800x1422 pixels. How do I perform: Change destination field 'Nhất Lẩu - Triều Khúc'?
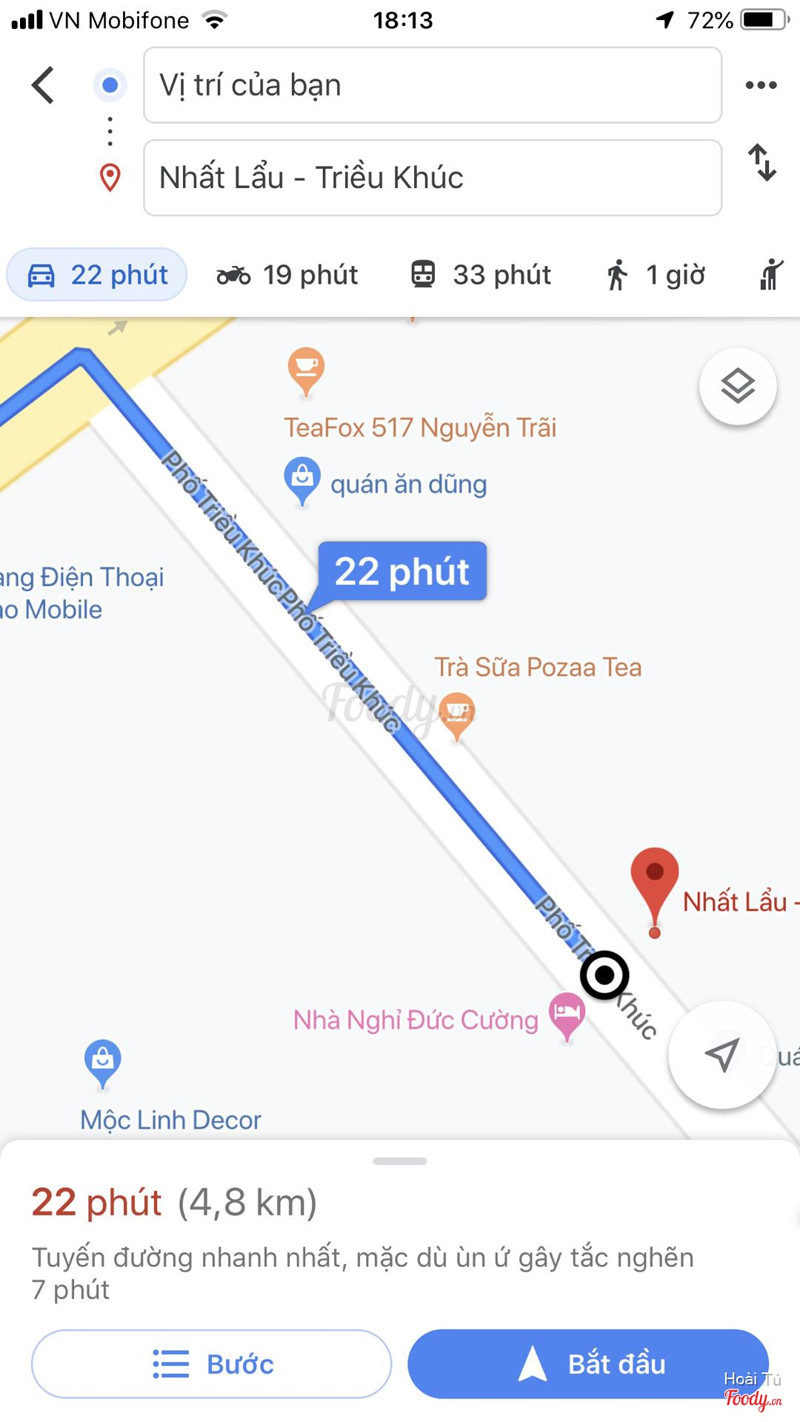click(432, 178)
